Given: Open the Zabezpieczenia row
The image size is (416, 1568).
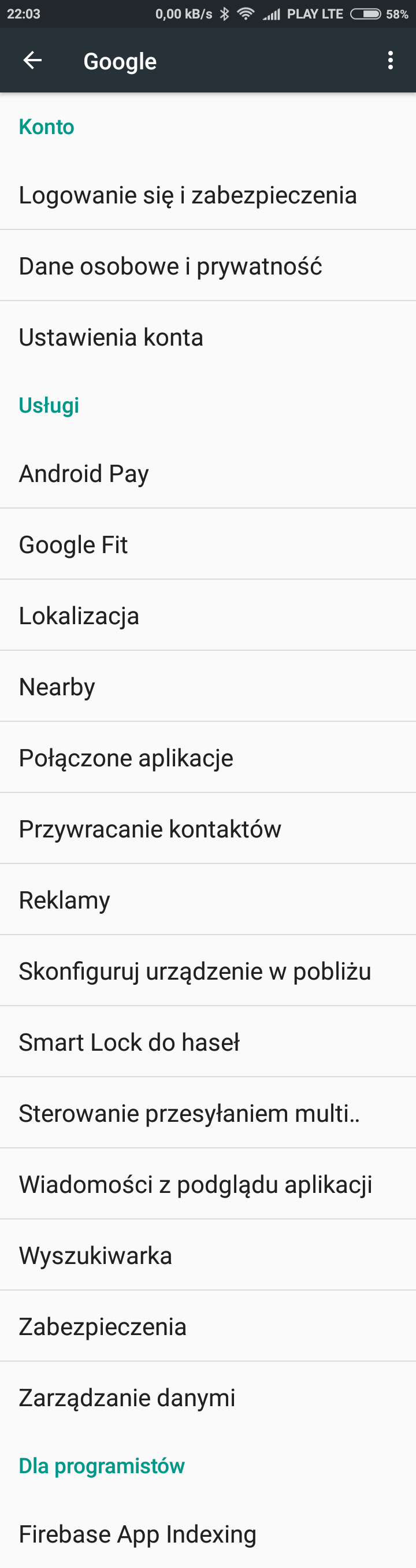Looking at the screenshot, I should tap(102, 1326).
